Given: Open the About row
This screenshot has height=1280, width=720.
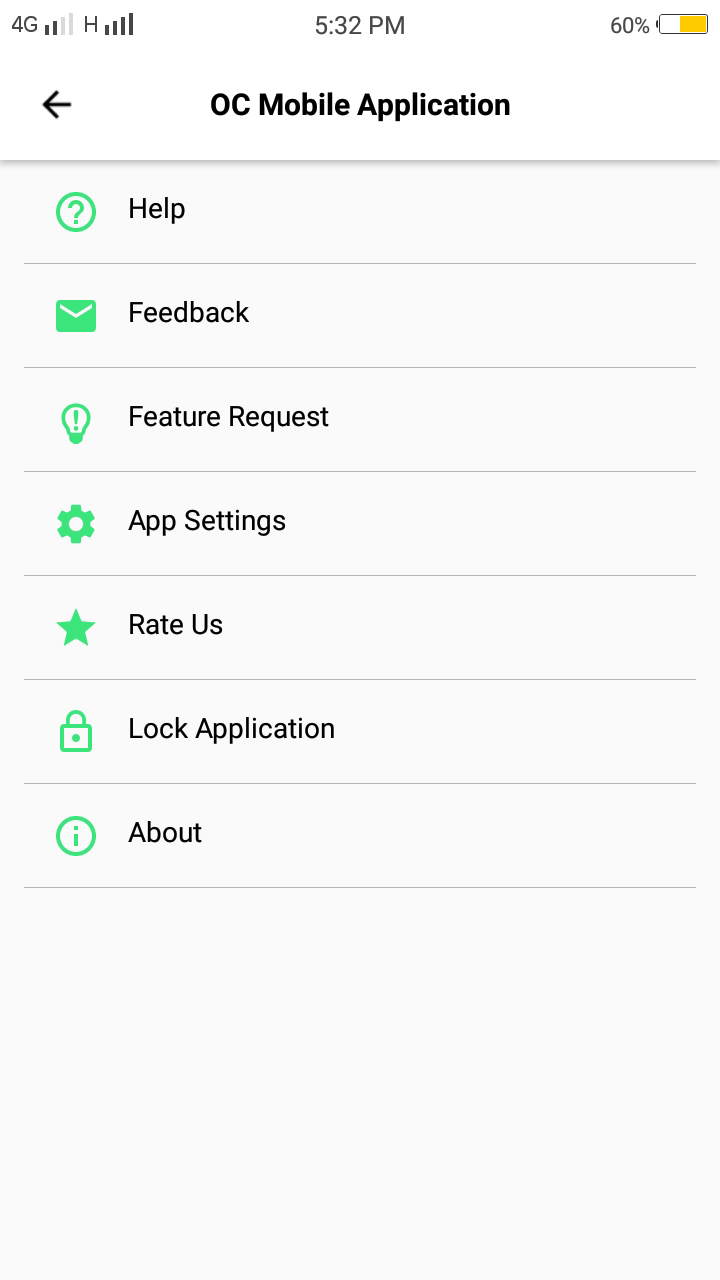Looking at the screenshot, I should point(360,836).
